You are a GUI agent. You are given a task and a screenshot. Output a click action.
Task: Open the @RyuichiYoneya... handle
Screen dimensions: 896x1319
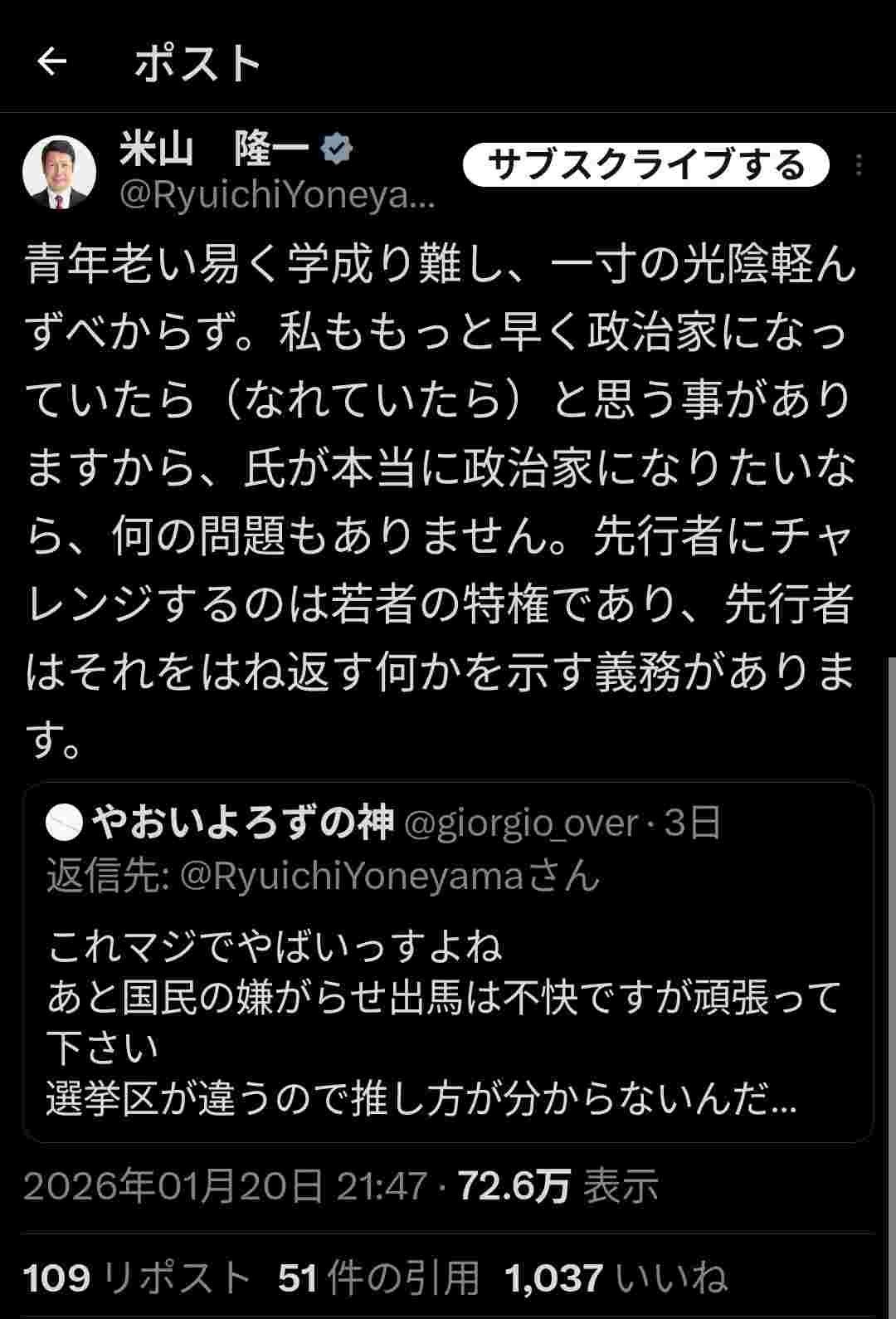coord(277,196)
